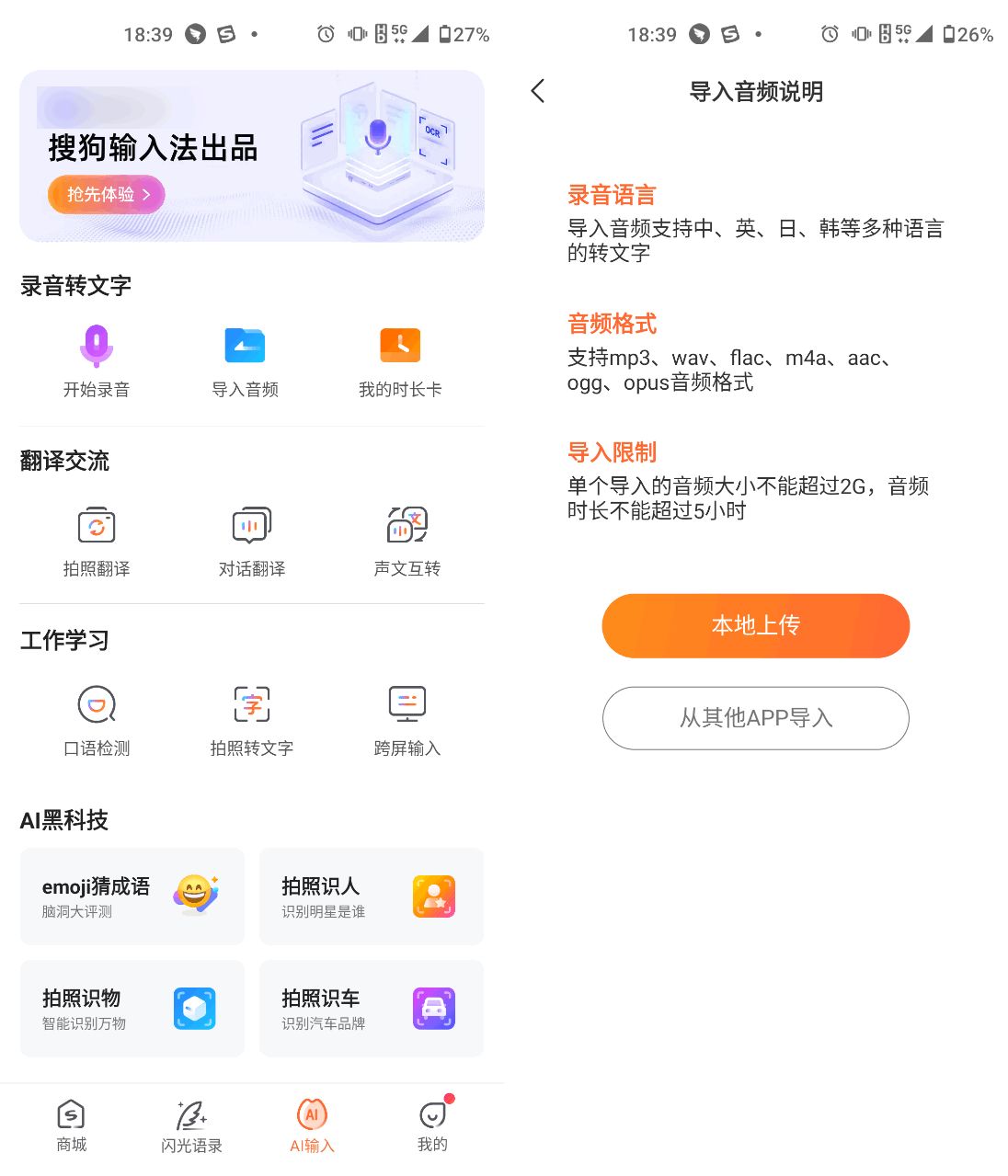Open 跨屏输入 cross-screen input
The width and height of the screenshot is (1008, 1176).
[x=407, y=720]
